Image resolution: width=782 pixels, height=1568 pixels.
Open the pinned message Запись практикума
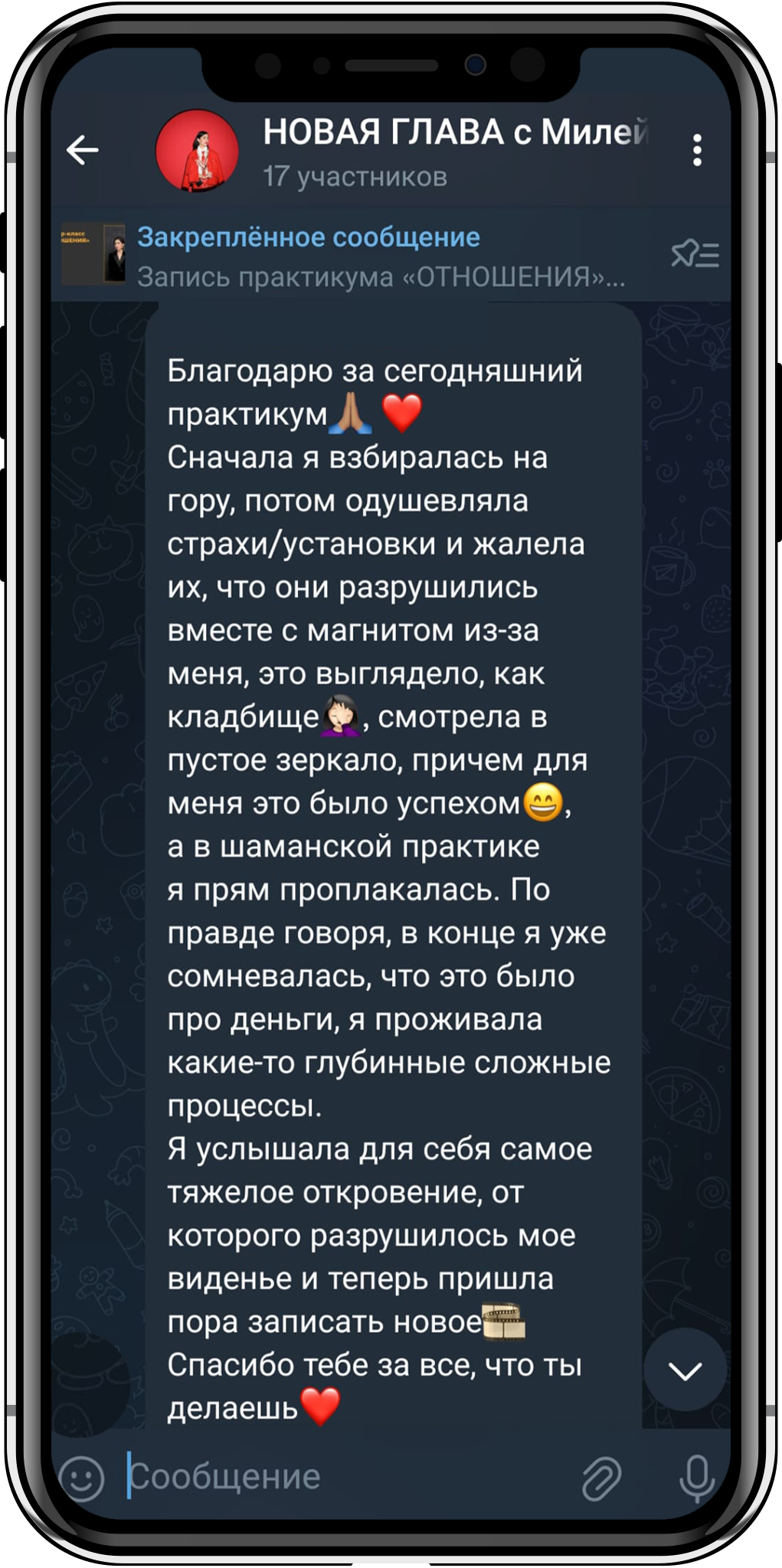click(381, 256)
